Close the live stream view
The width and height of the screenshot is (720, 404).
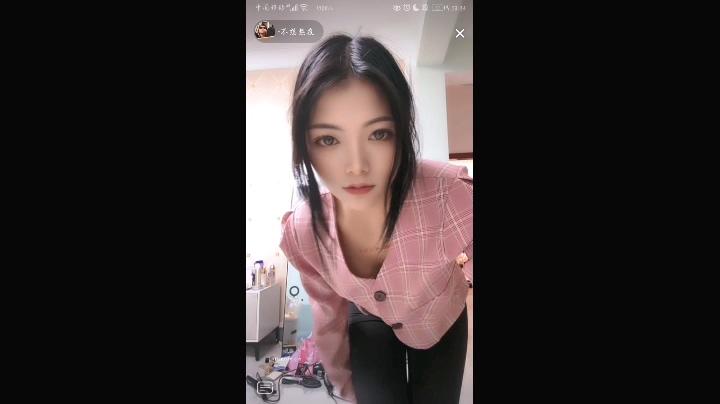coord(460,33)
